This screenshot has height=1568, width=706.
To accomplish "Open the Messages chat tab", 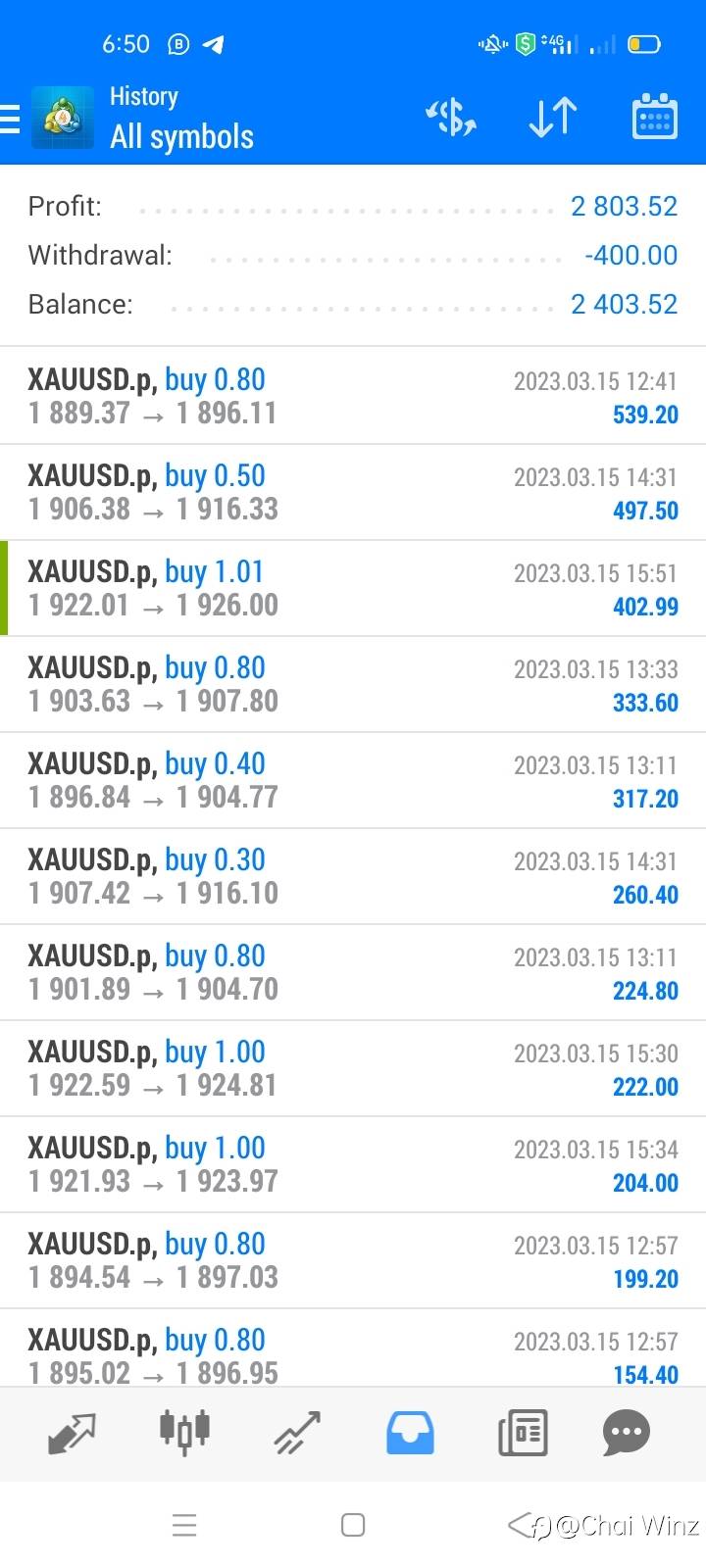I will [x=627, y=1433].
